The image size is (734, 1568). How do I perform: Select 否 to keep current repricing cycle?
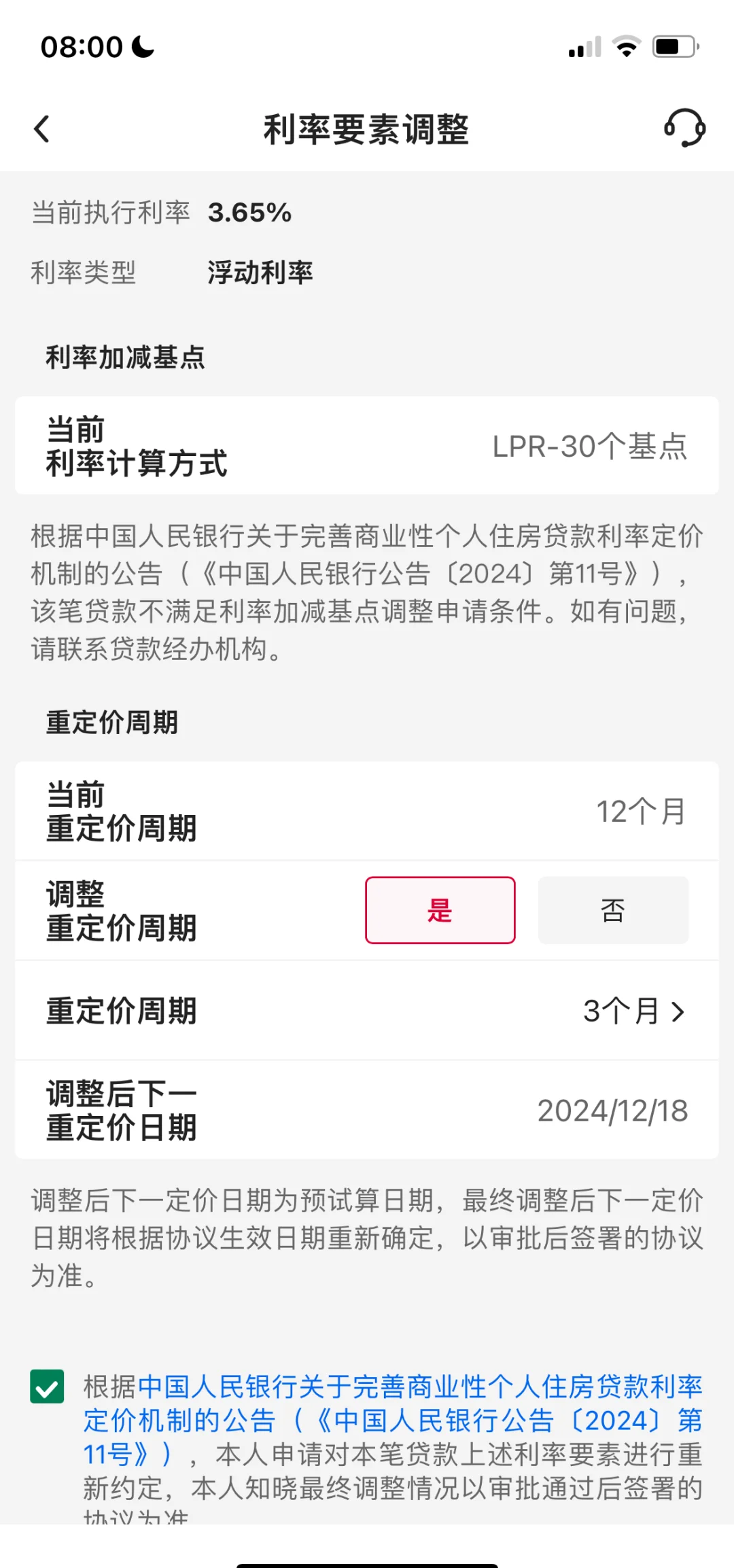612,910
